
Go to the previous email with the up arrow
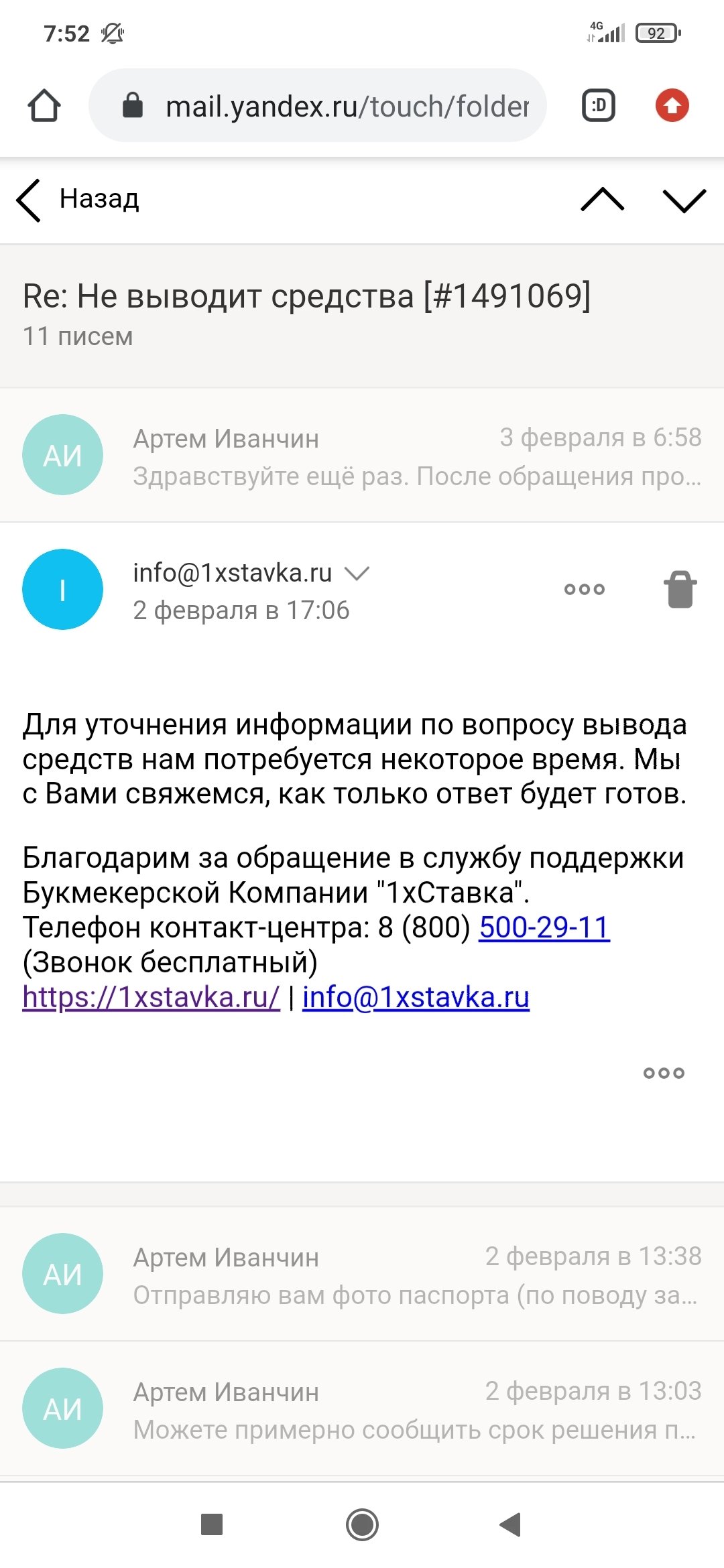point(602,200)
